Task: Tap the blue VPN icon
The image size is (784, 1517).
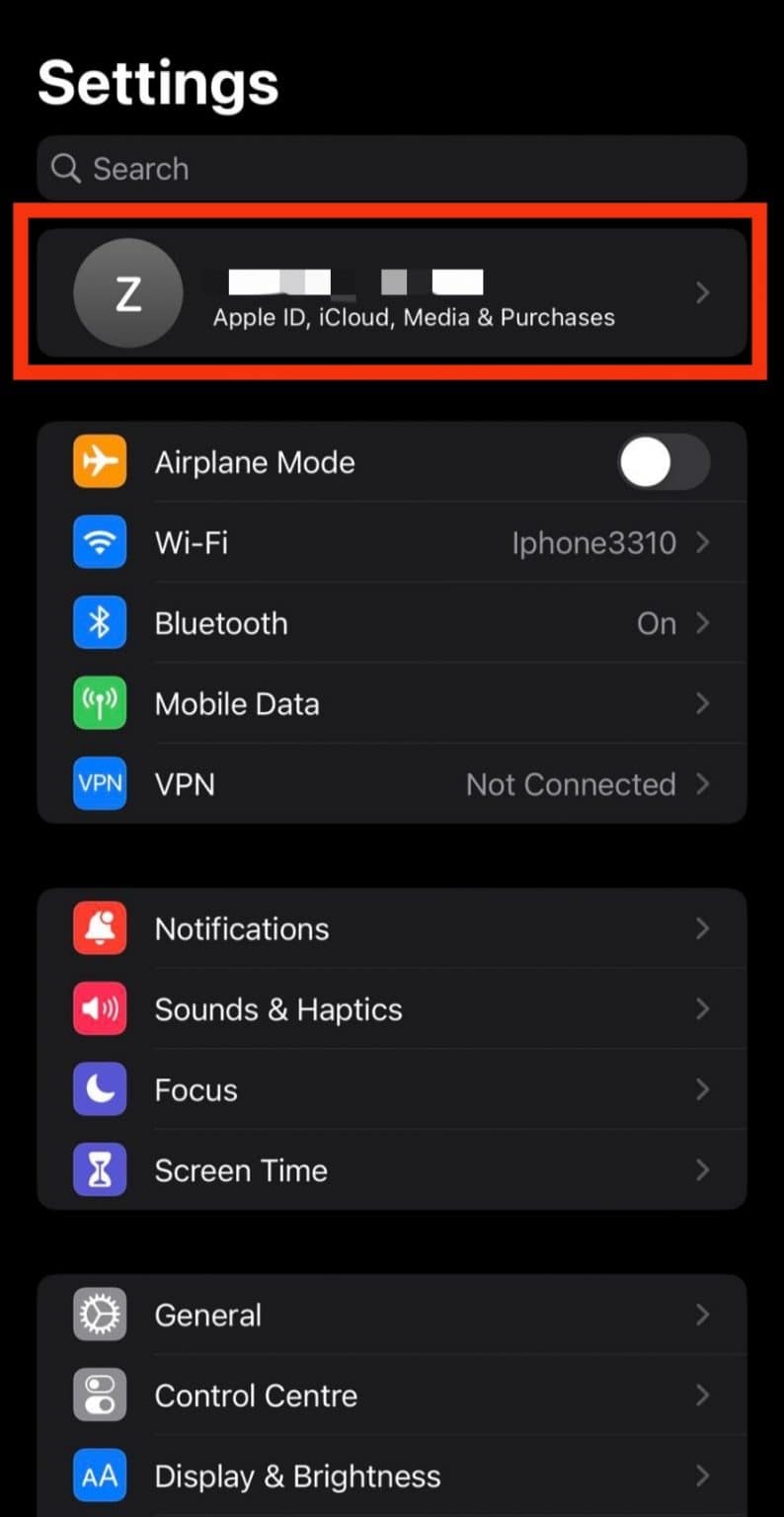Action: click(x=99, y=783)
